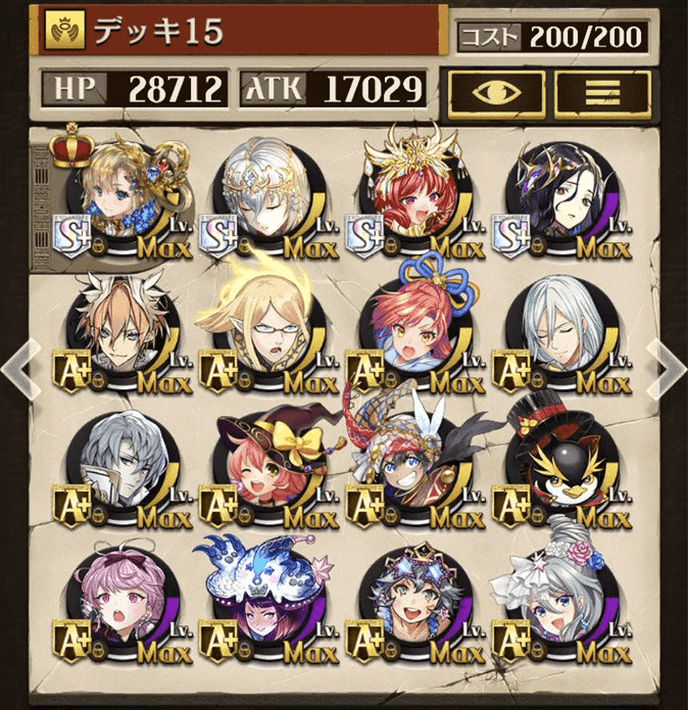Screen dimensions: 688x710
Task: Go to the next deck arrow
Action: 665,369
